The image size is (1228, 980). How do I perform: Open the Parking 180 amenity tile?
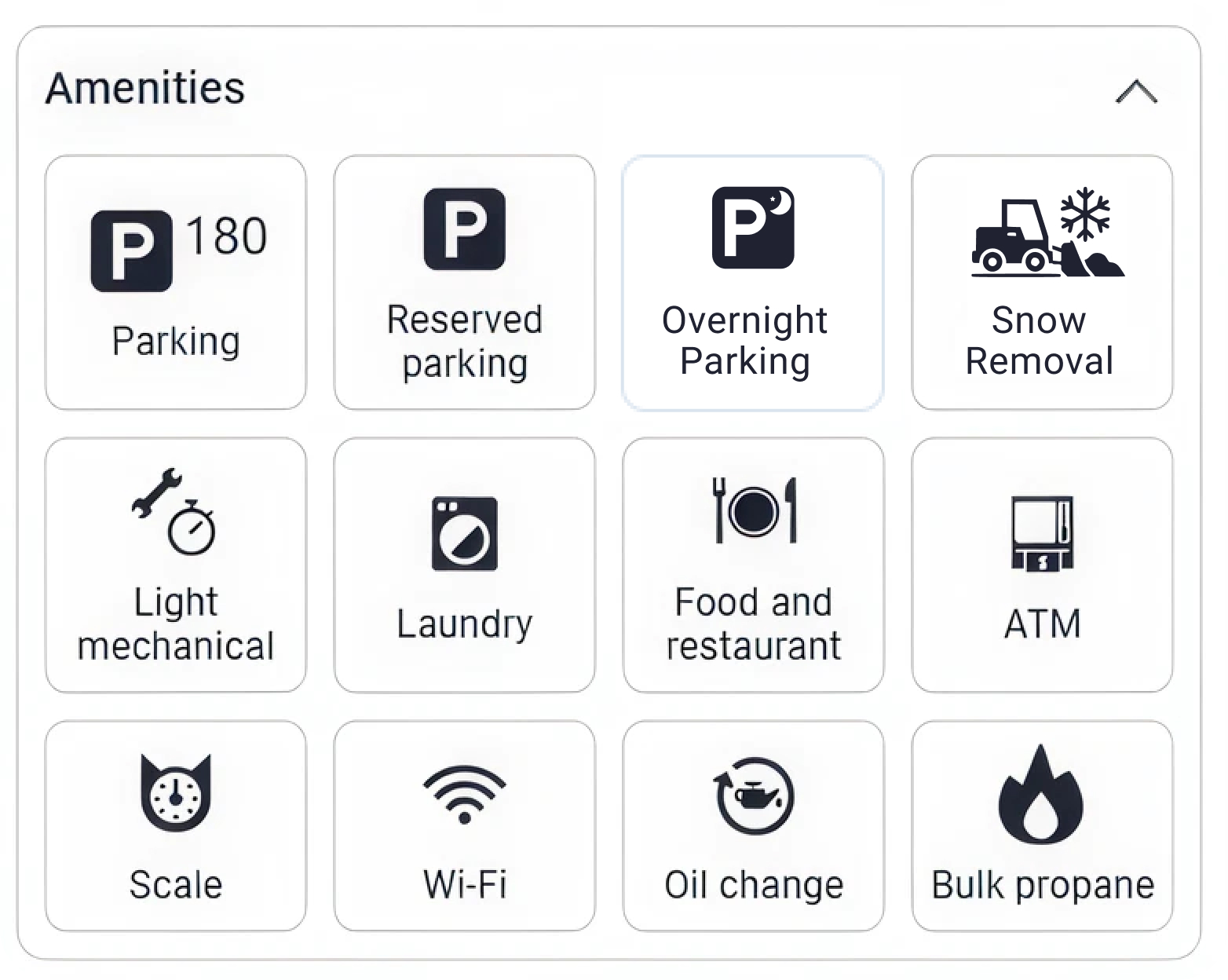pos(175,283)
